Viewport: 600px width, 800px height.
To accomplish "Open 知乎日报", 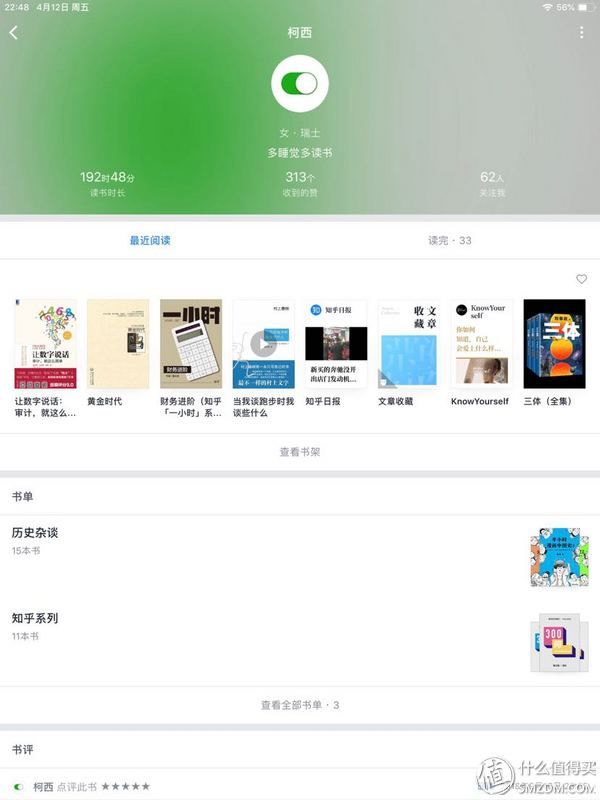I will 336,344.
